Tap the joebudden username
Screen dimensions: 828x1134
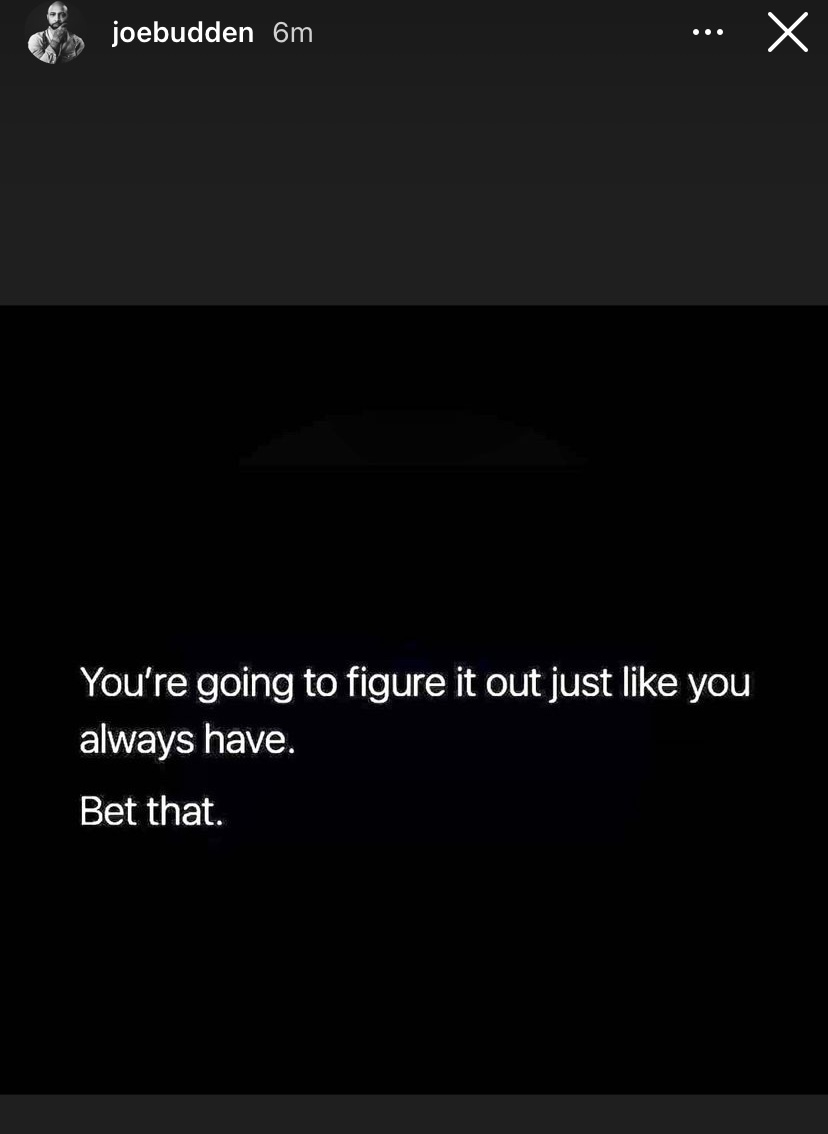click(x=183, y=33)
